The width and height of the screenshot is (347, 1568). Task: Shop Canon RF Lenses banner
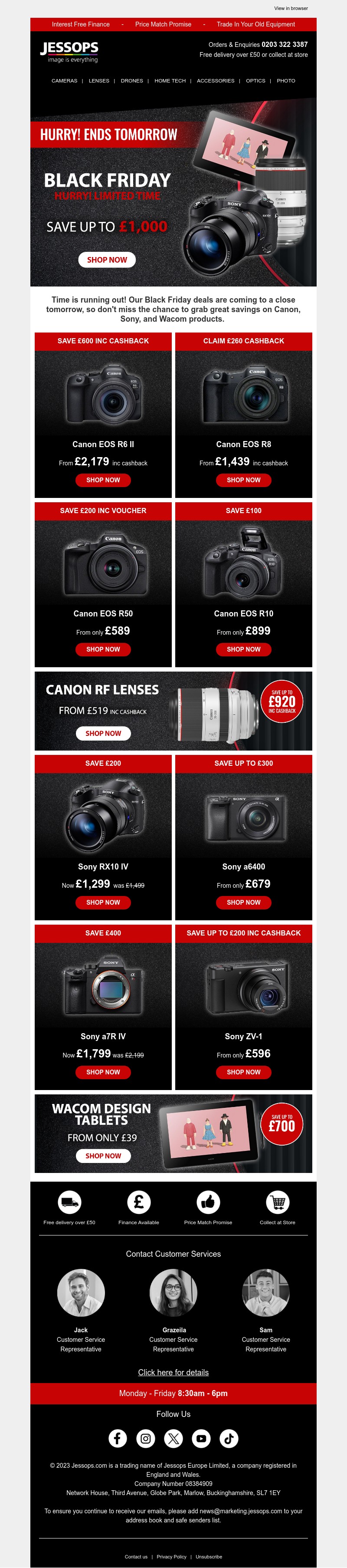pos(103,734)
